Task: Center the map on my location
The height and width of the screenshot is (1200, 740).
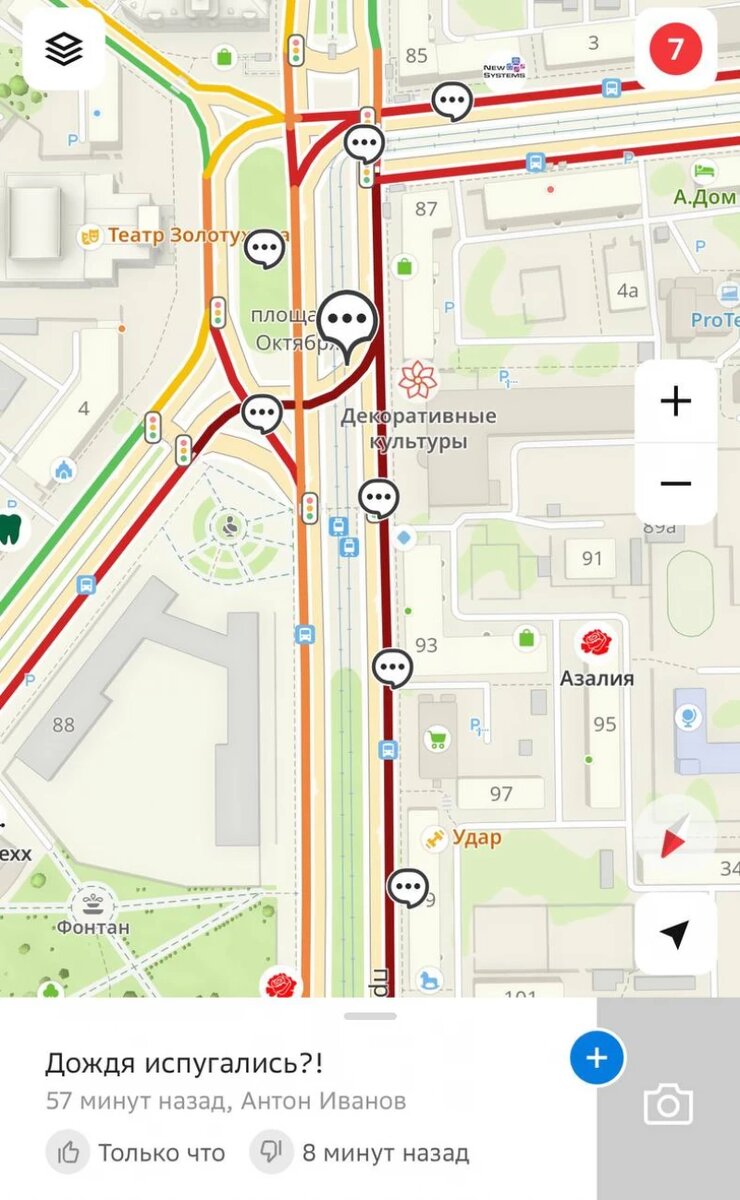Action: click(x=675, y=934)
